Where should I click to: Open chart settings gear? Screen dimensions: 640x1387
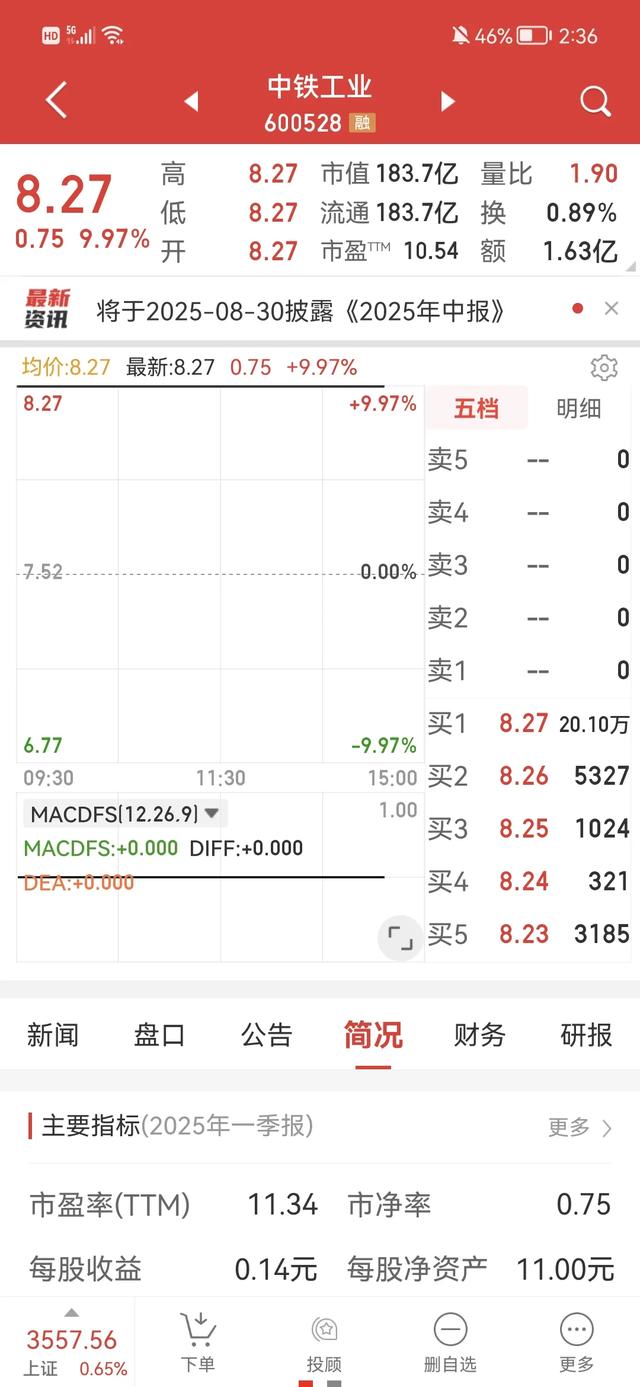click(604, 368)
